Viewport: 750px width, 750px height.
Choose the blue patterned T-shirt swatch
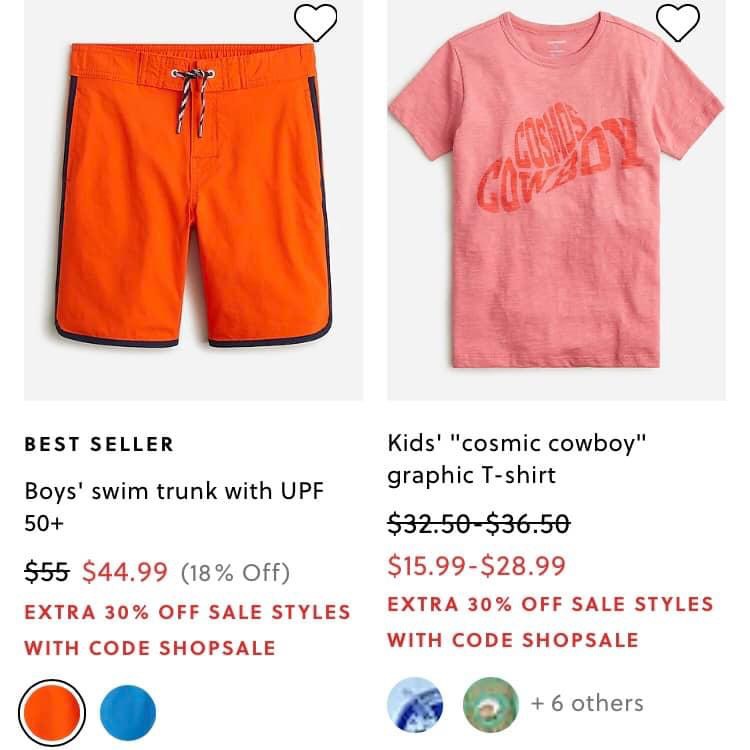click(415, 704)
